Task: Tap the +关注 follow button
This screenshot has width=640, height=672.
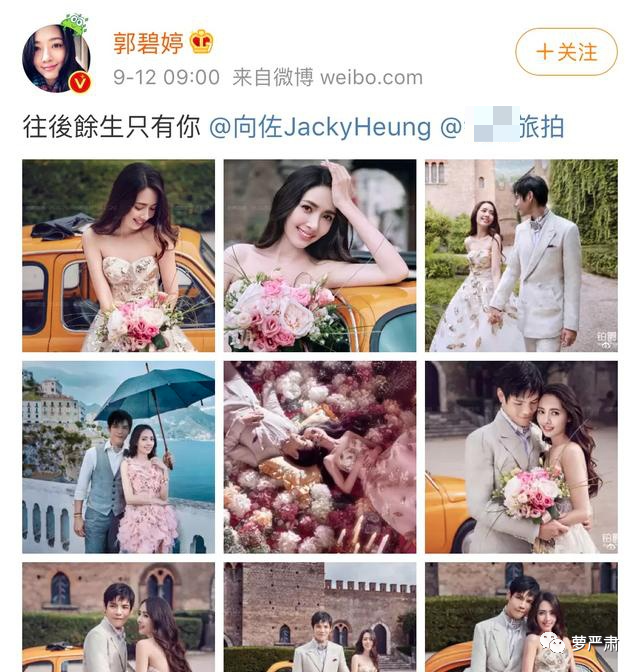Action: click(x=566, y=52)
